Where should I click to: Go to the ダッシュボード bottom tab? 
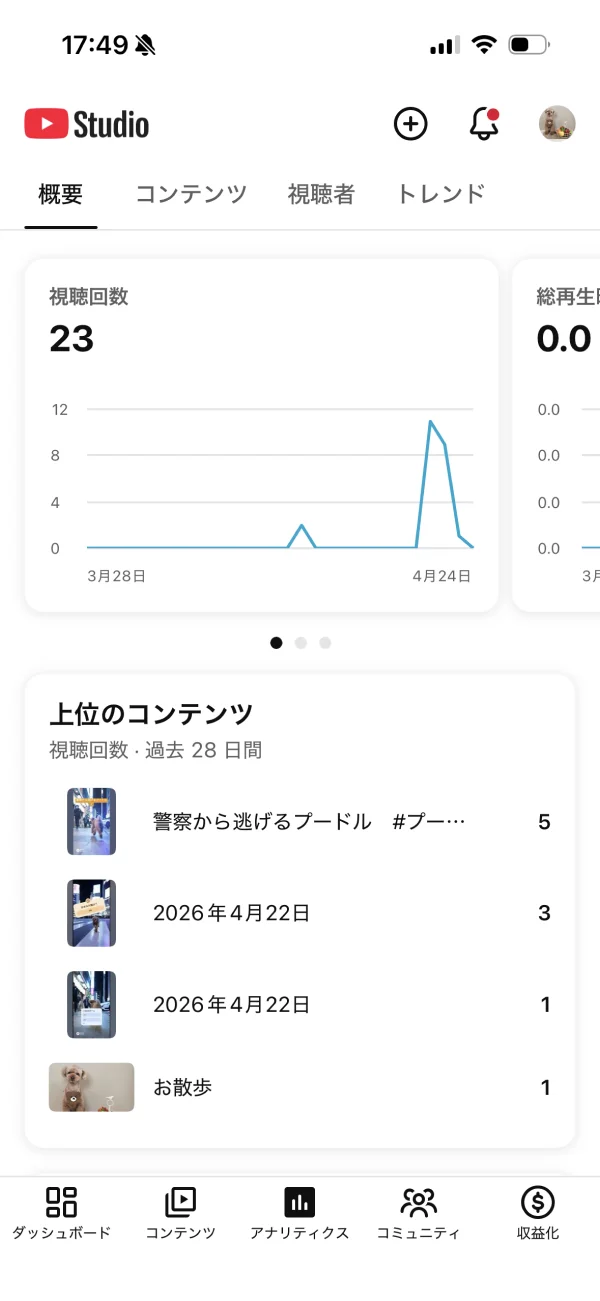pos(61,1212)
